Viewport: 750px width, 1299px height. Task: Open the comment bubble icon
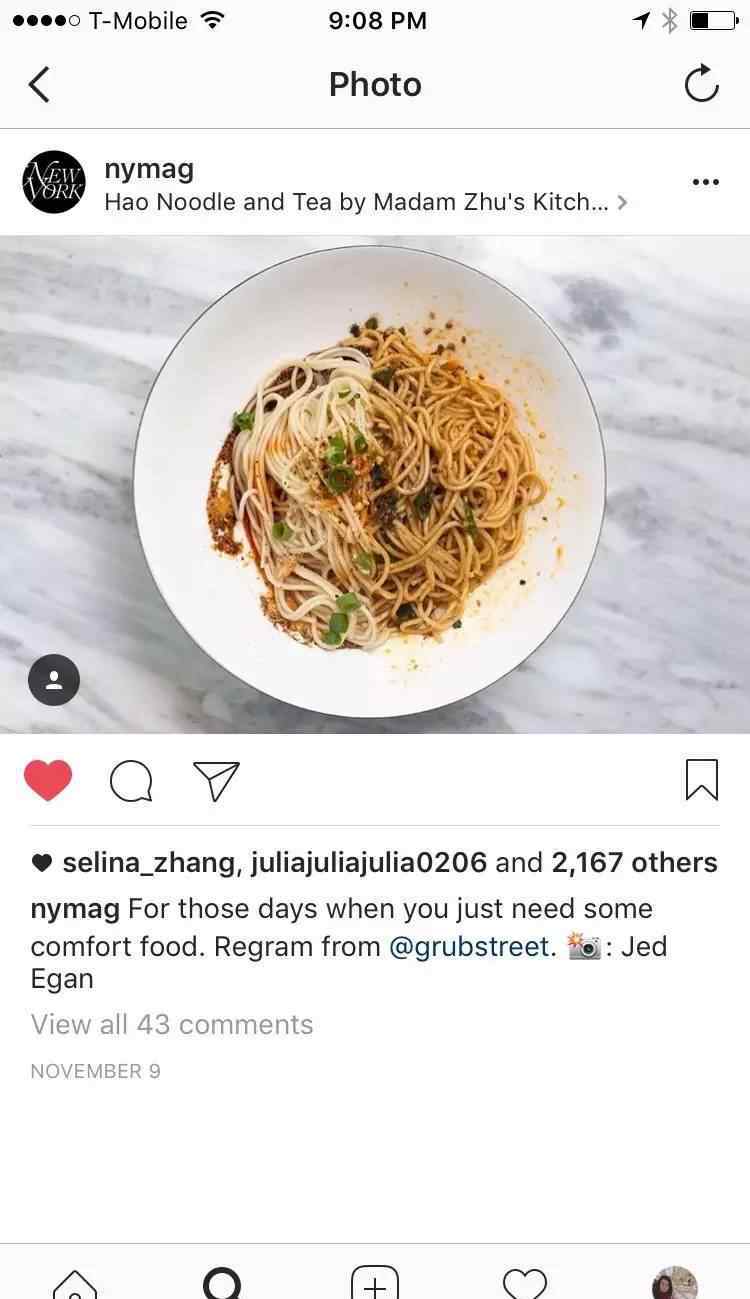131,780
